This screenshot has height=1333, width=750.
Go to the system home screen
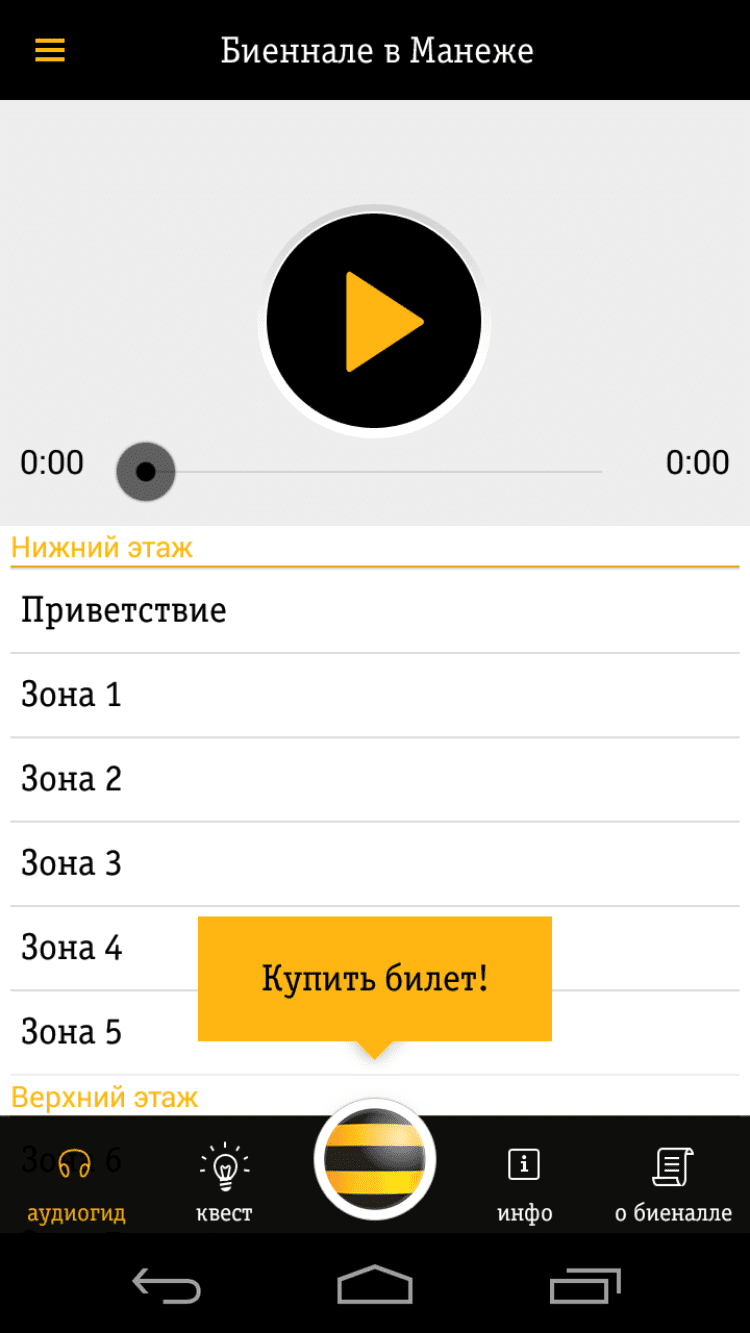[374, 1286]
